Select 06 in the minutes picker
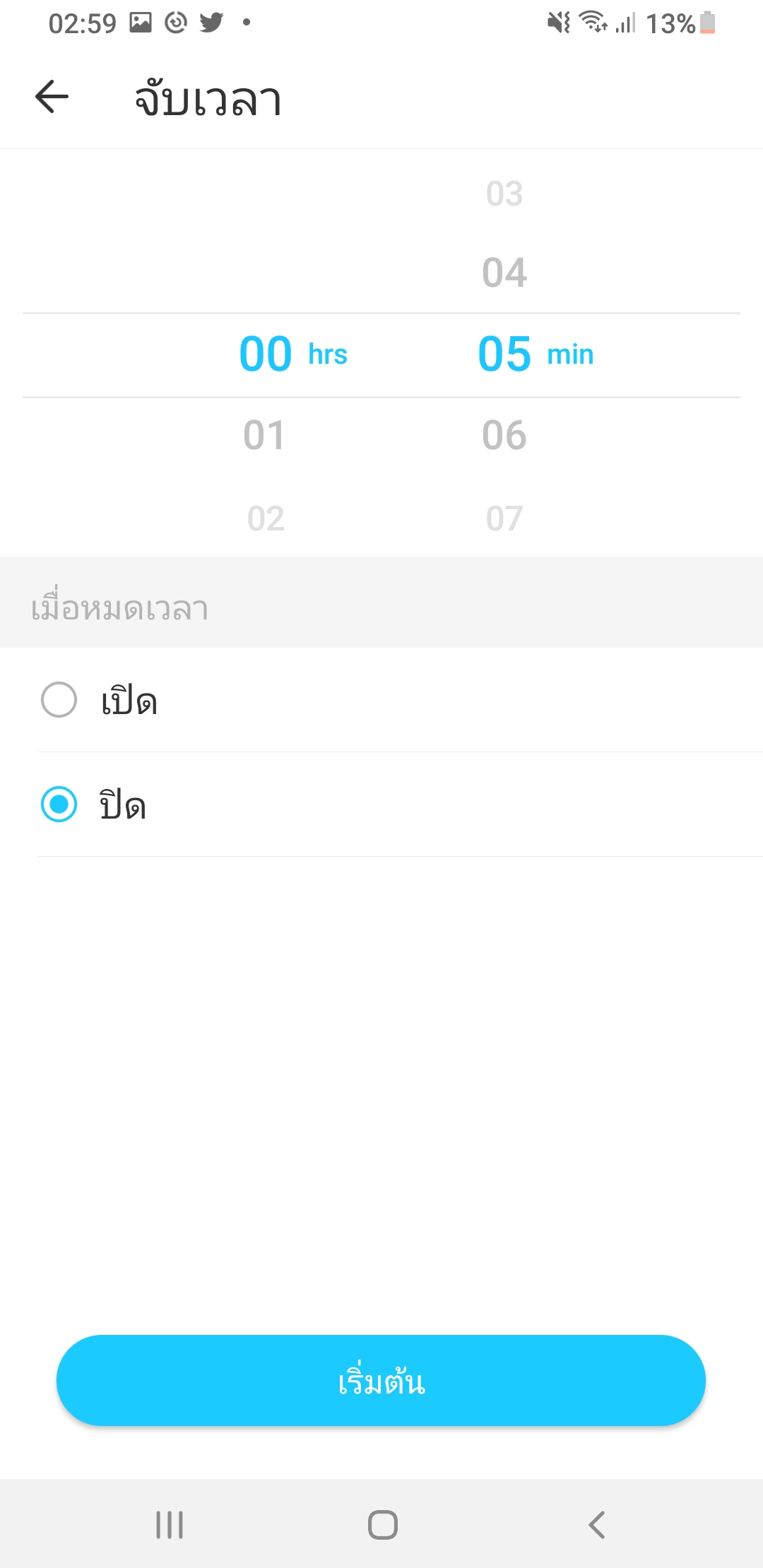The width and height of the screenshot is (763, 1568). (x=504, y=435)
